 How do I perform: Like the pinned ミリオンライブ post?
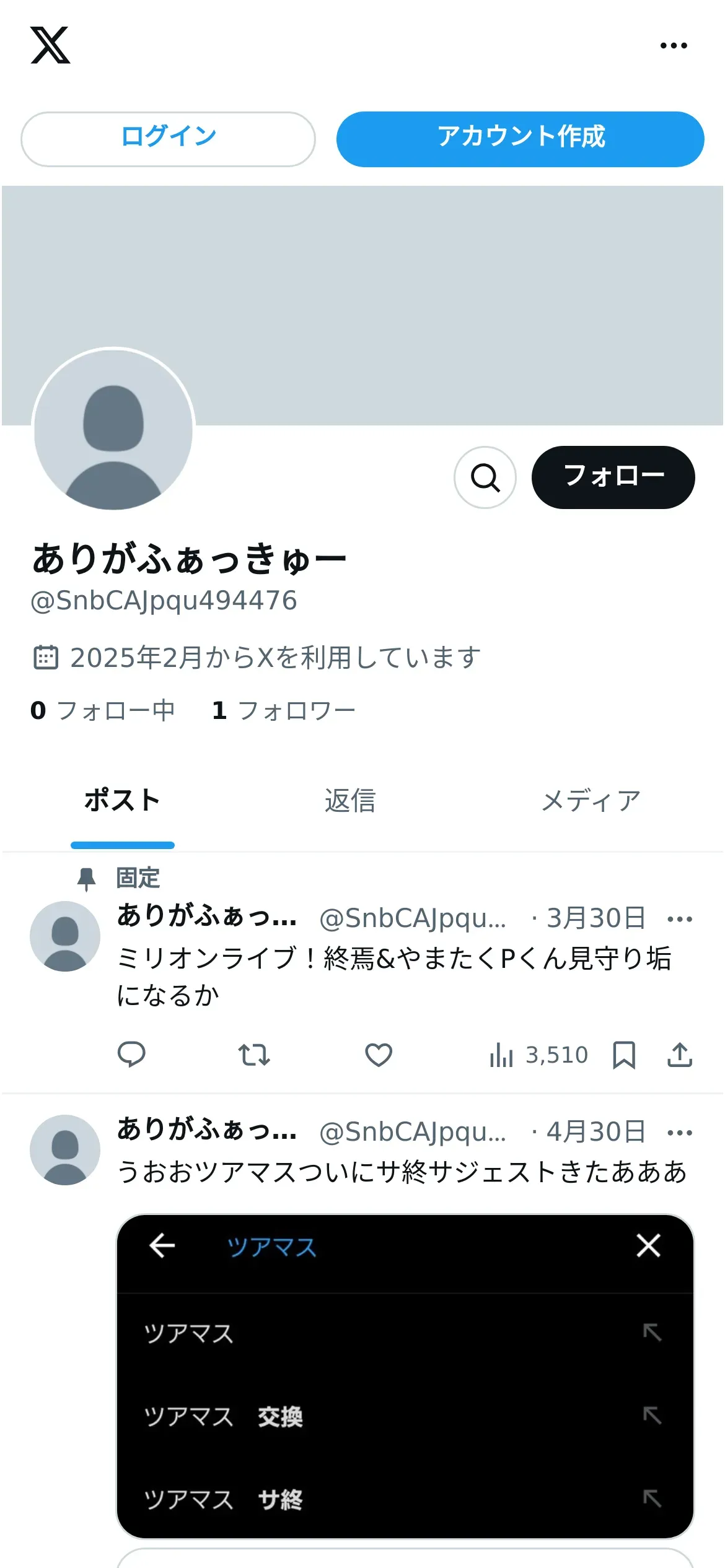click(379, 1054)
